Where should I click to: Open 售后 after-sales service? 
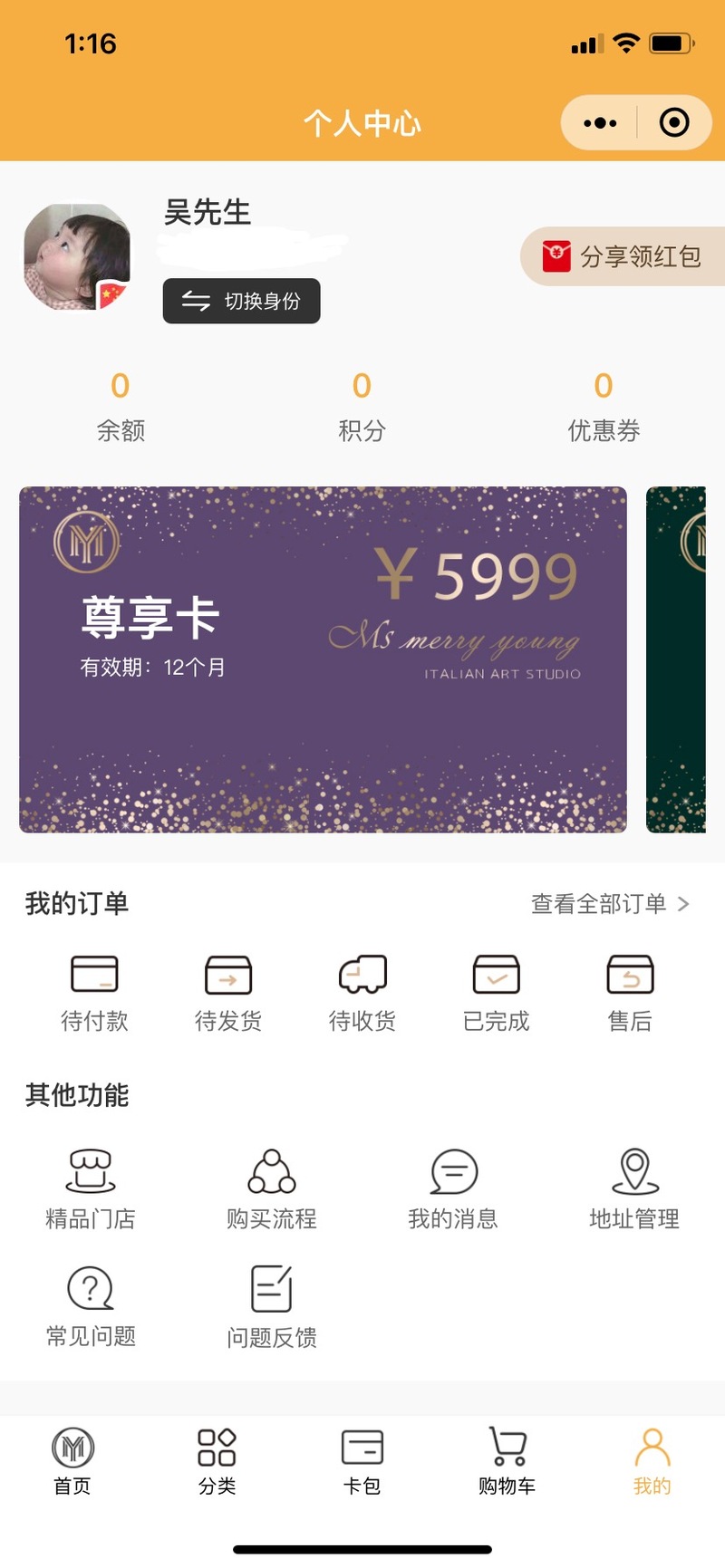coord(630,992)
